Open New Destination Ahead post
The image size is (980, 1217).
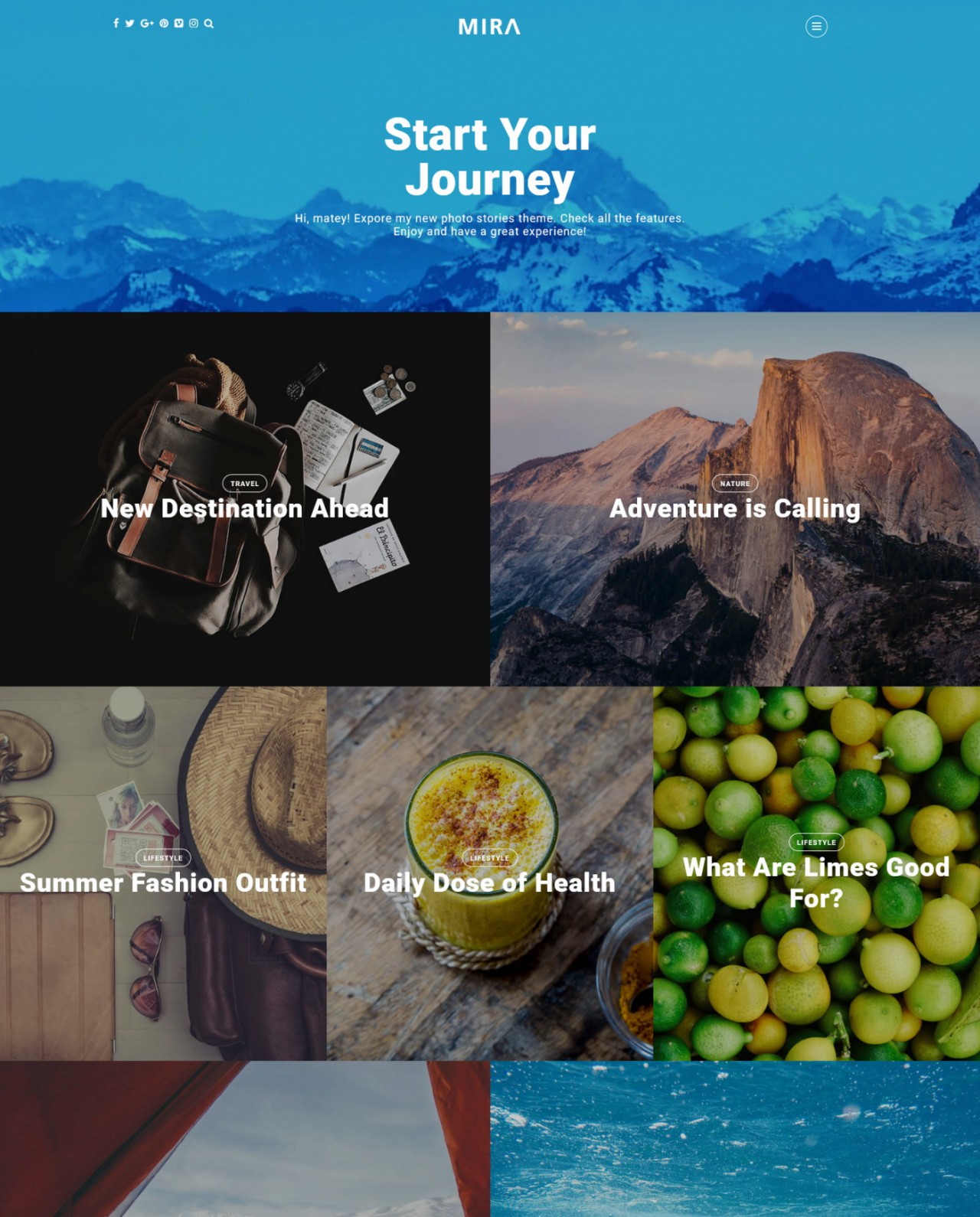244,509
